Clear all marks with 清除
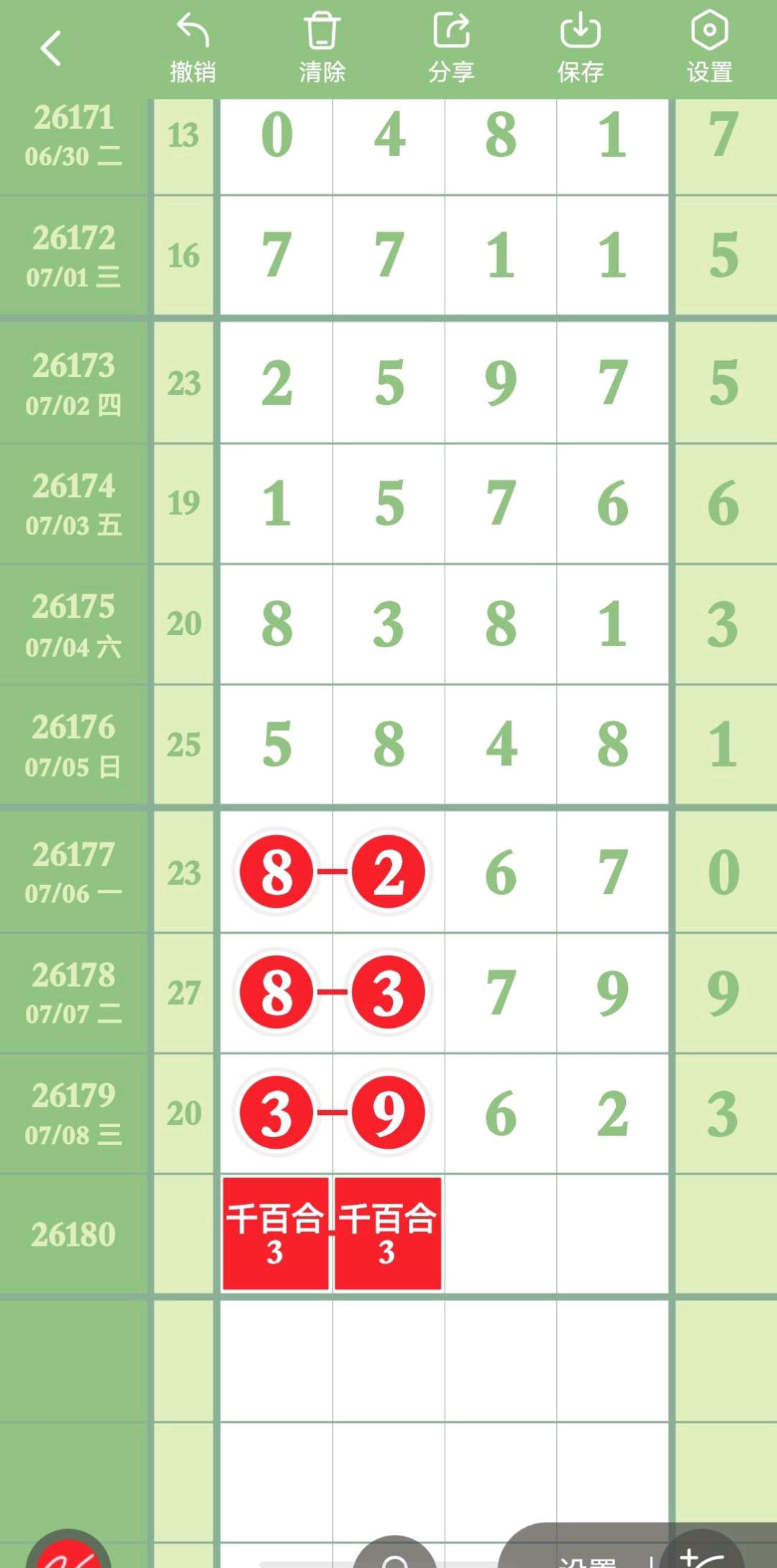Image resolution: width=777 pixels, height=1568 pixels. coord(322,48)
